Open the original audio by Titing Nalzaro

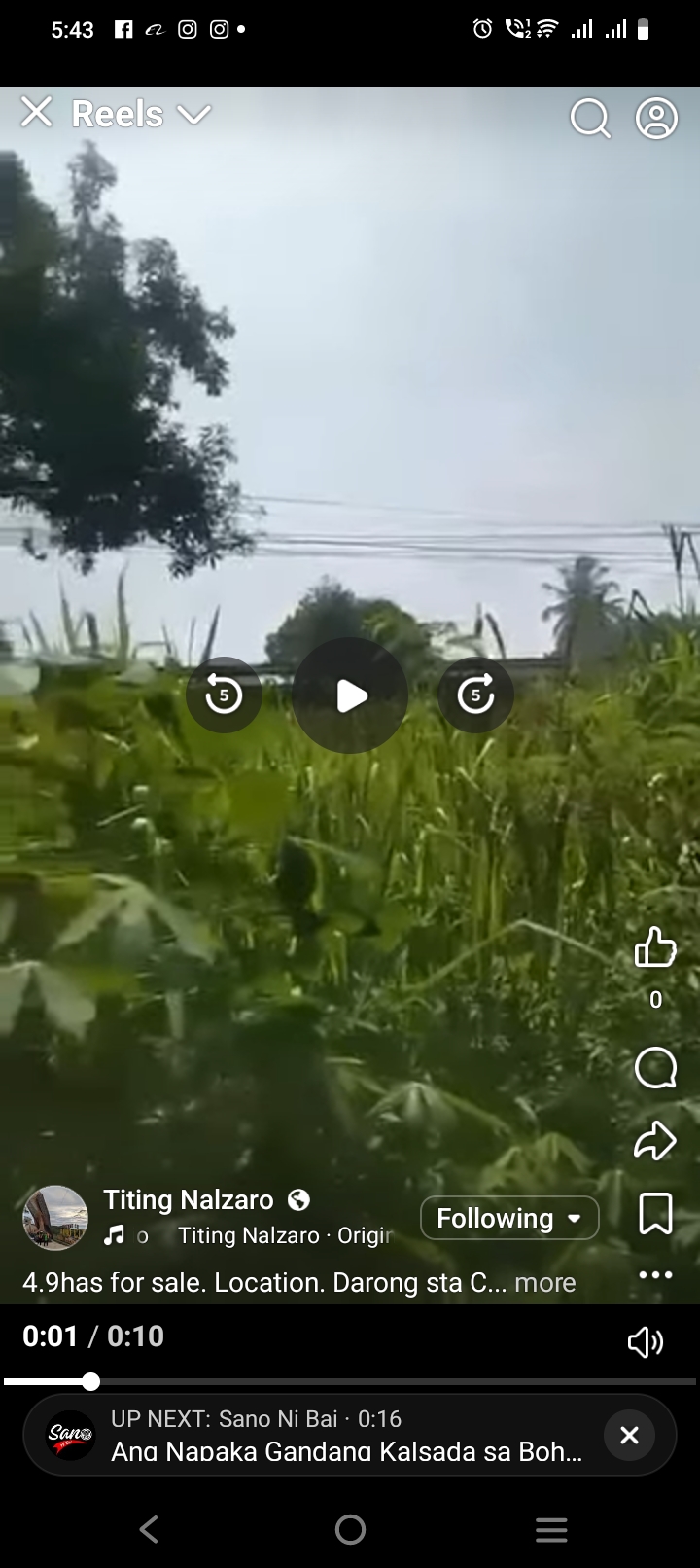click(x=282, y=1235)
